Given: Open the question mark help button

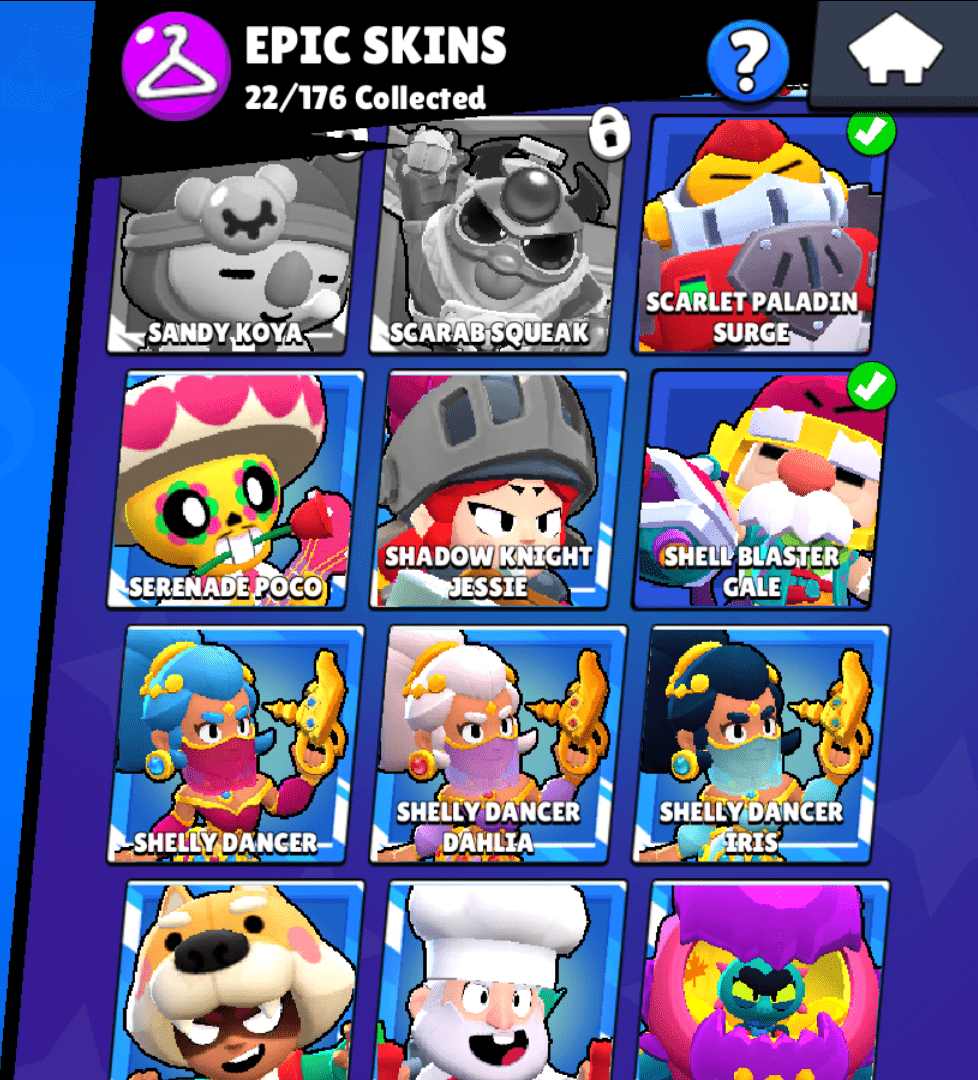Looking at the screenshot, I should [x=747, y=61].
